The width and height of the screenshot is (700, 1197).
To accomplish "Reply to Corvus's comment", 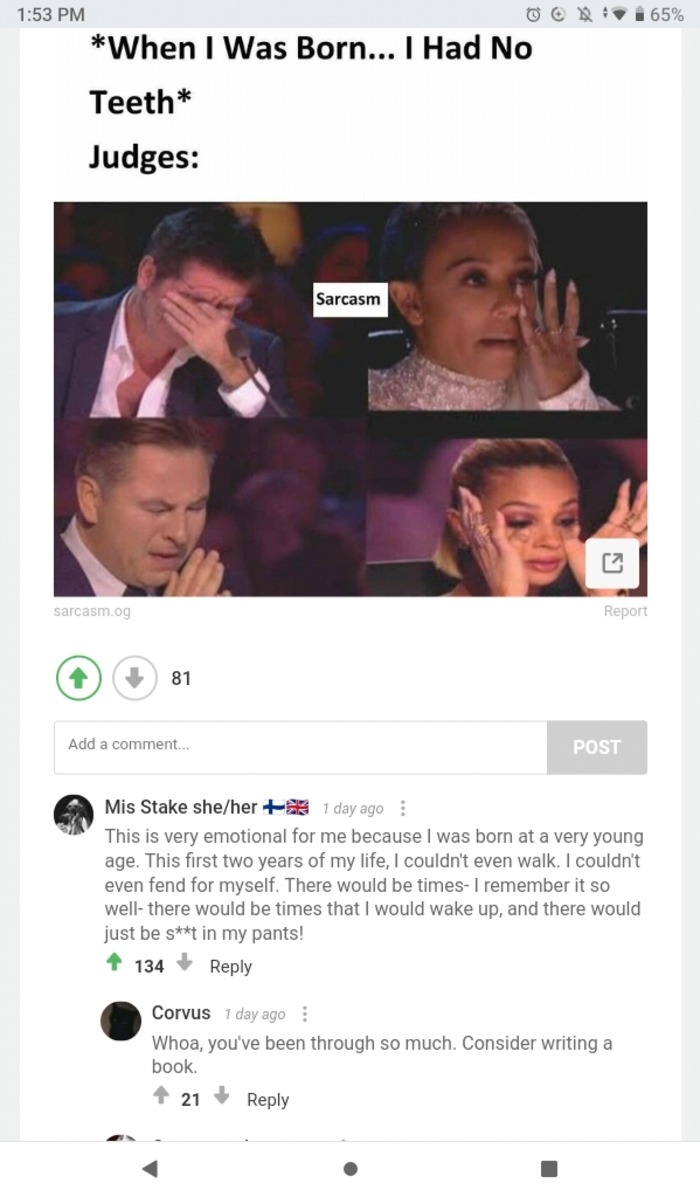I will [268, 1100].
